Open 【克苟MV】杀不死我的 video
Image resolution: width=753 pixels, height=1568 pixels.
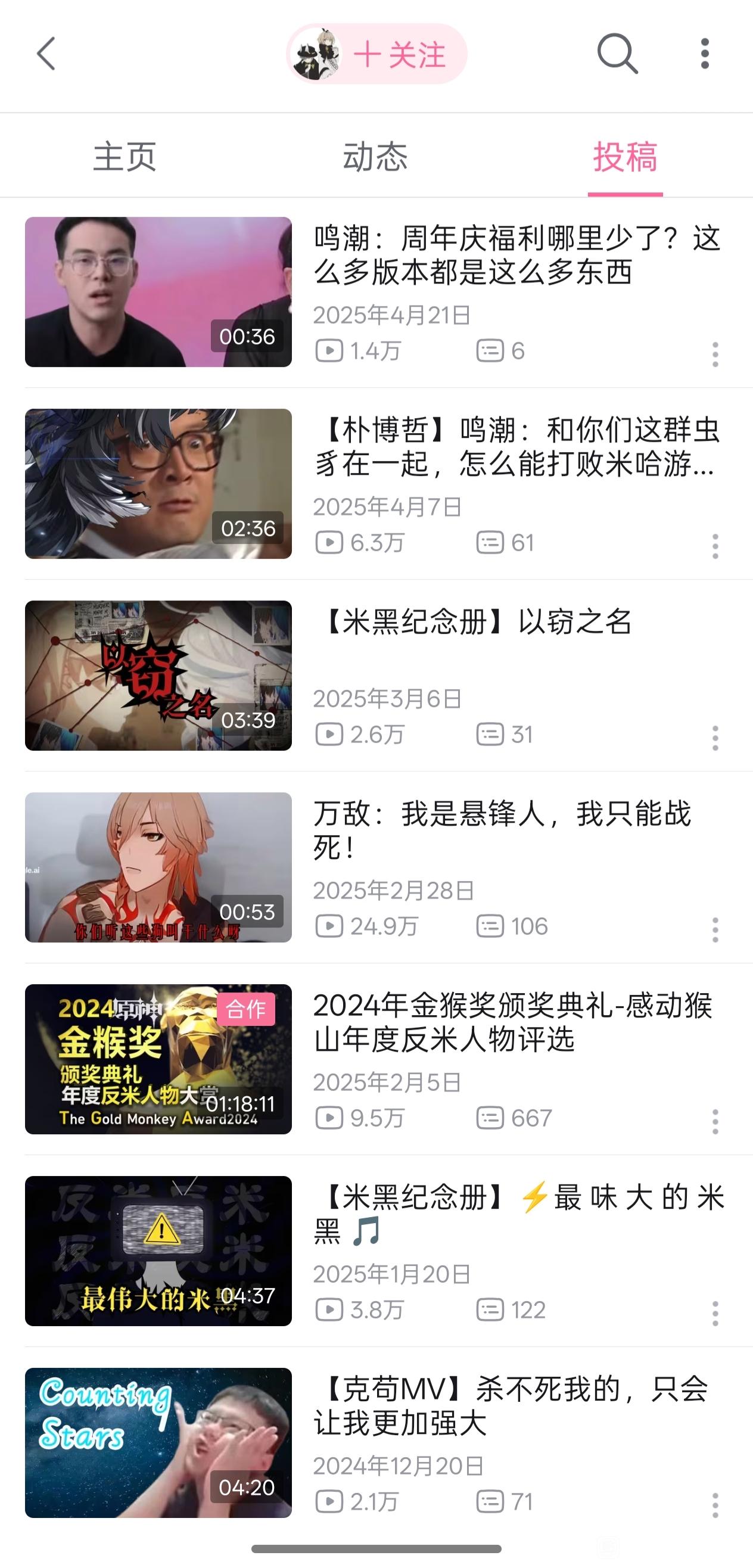[x=511, y=1406]
